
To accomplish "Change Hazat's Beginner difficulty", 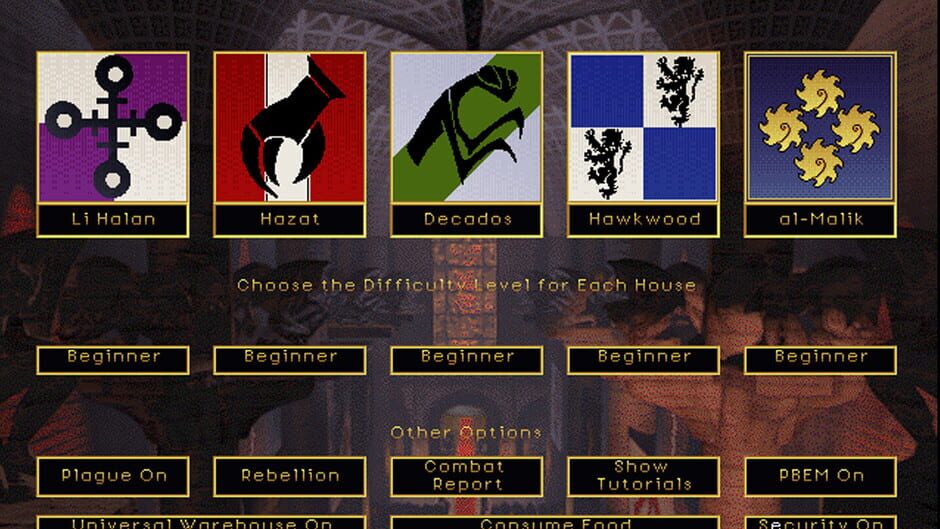I will point(290,359).
